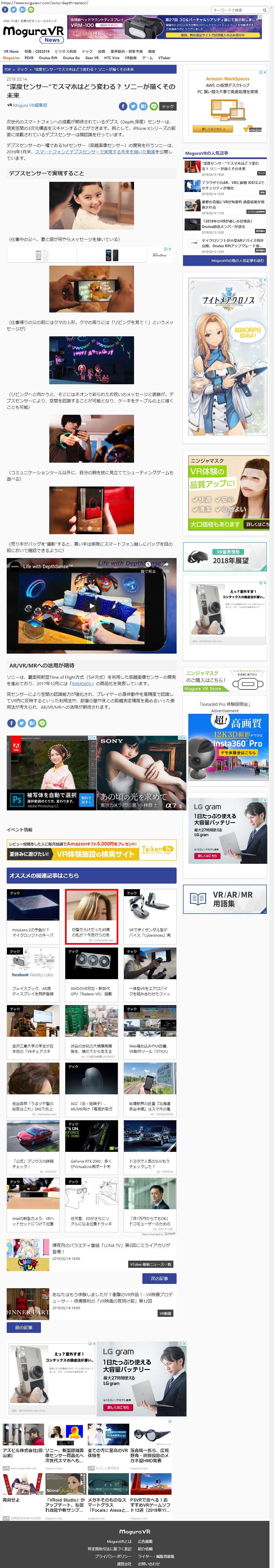Go to the next article with 次の記事
This screenshot has width=274, height=1568.
pyautogui.click(x=159, y=1278)
